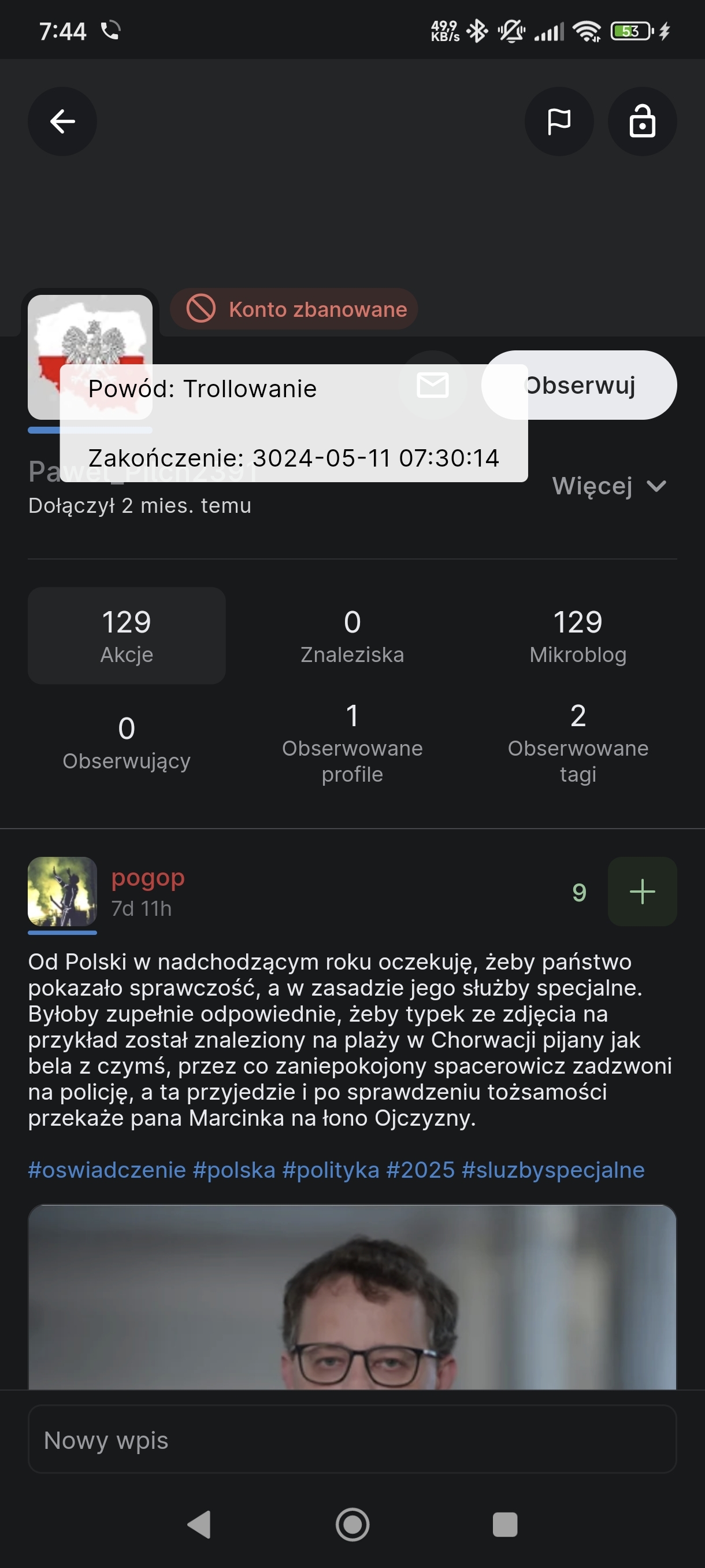Open the #oswiadczenie hashtag

pyautogui.click(x=107, y=1170)
